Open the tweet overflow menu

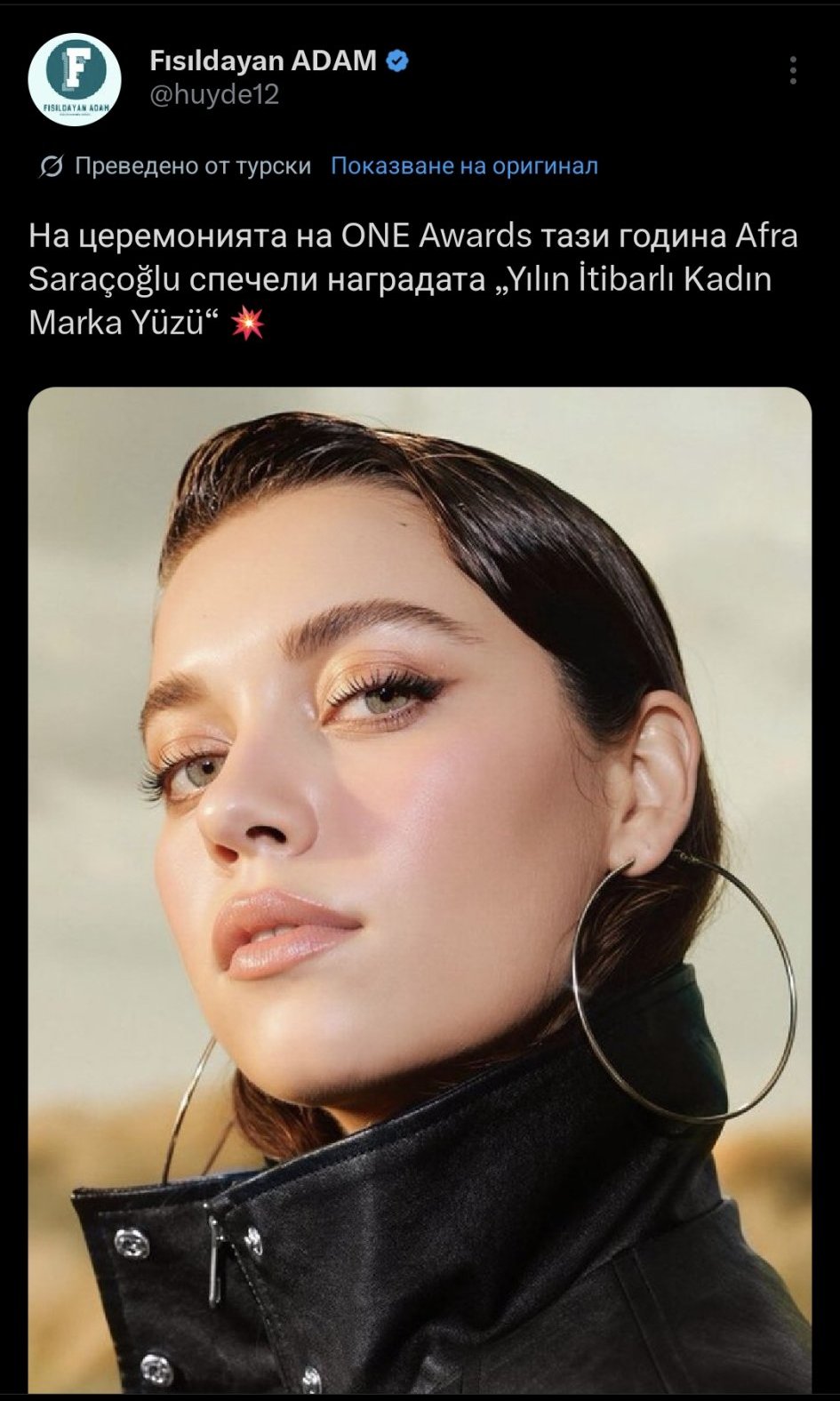pos(792,70)
